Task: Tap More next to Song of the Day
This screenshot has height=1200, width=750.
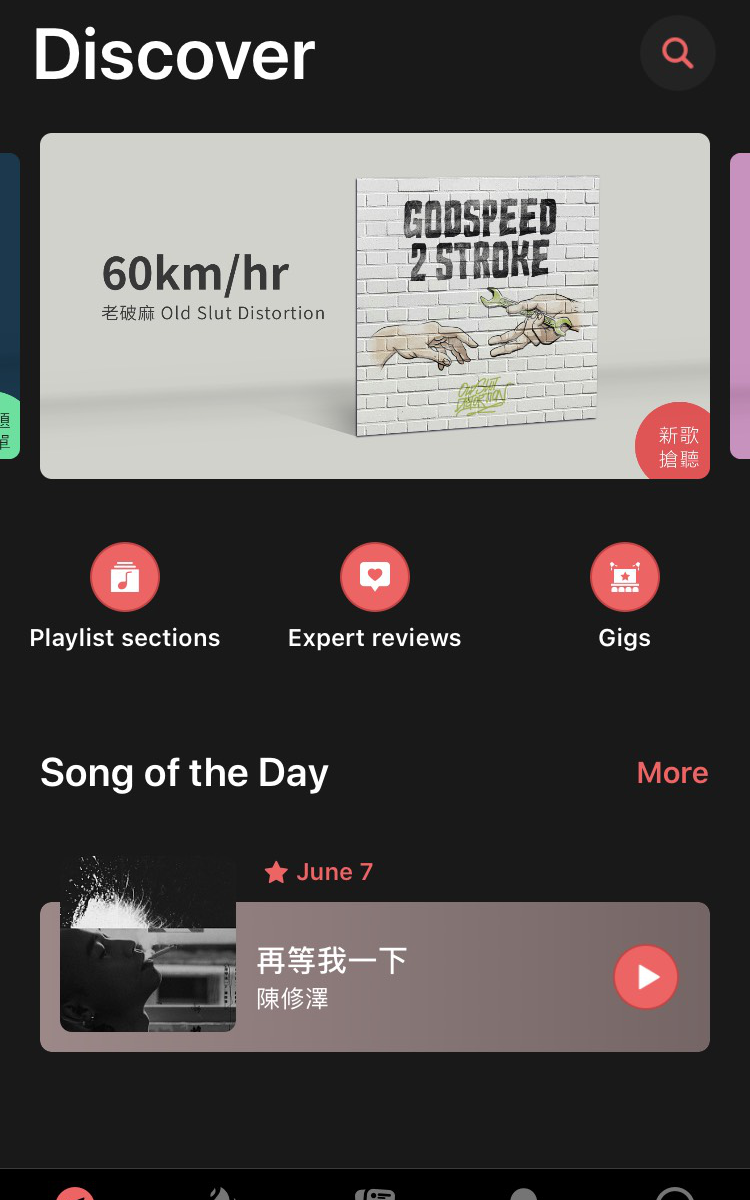Action: point(672,772)
